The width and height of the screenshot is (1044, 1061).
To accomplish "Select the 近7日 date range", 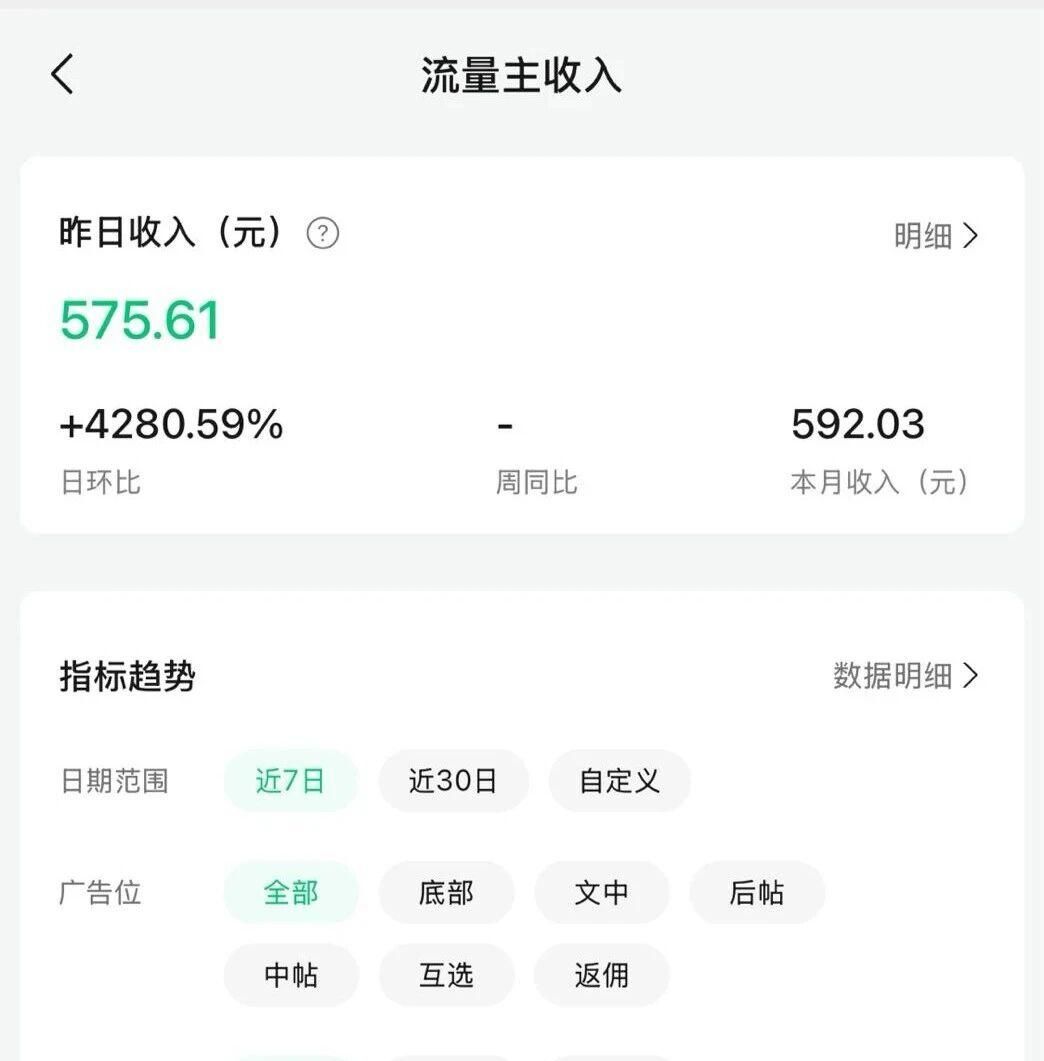I will (290, 781).
